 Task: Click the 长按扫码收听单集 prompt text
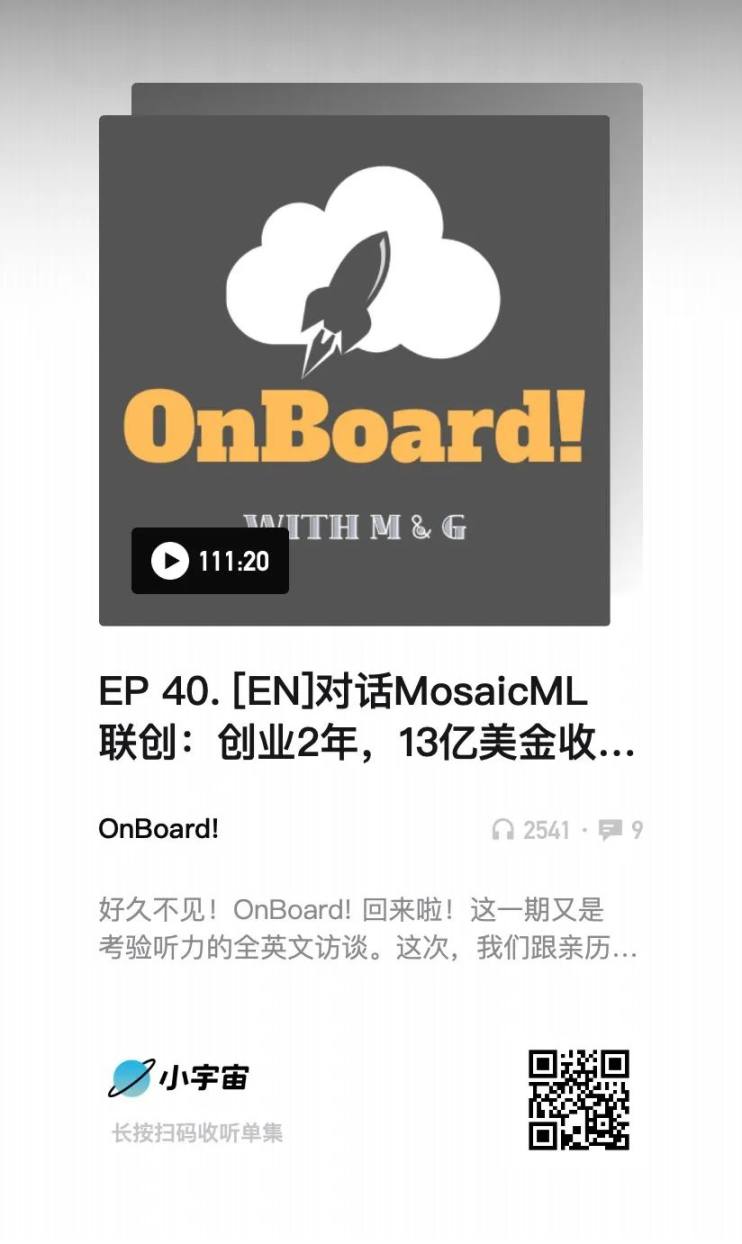(197, 1131)
